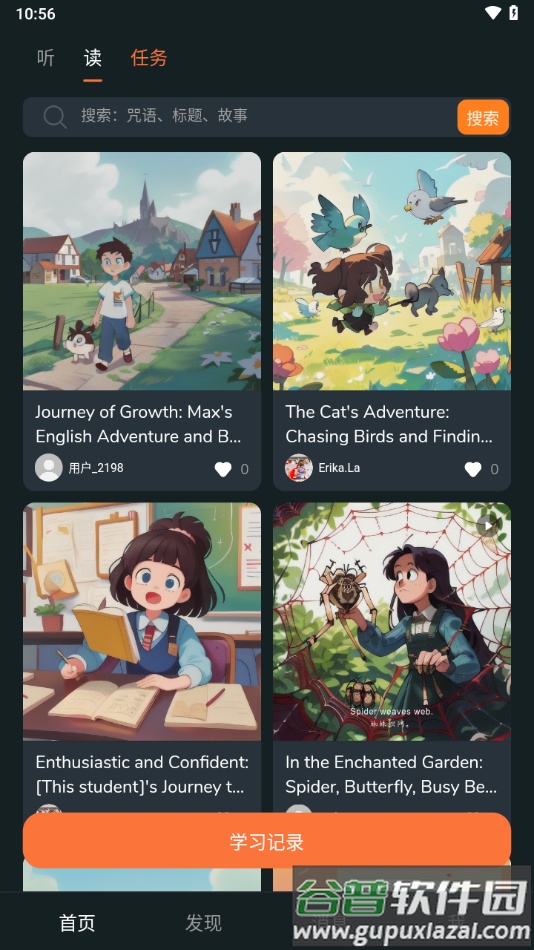Like The Cat's Adventure story
This screenshot has width=534, height=950.
coord(473,469)
